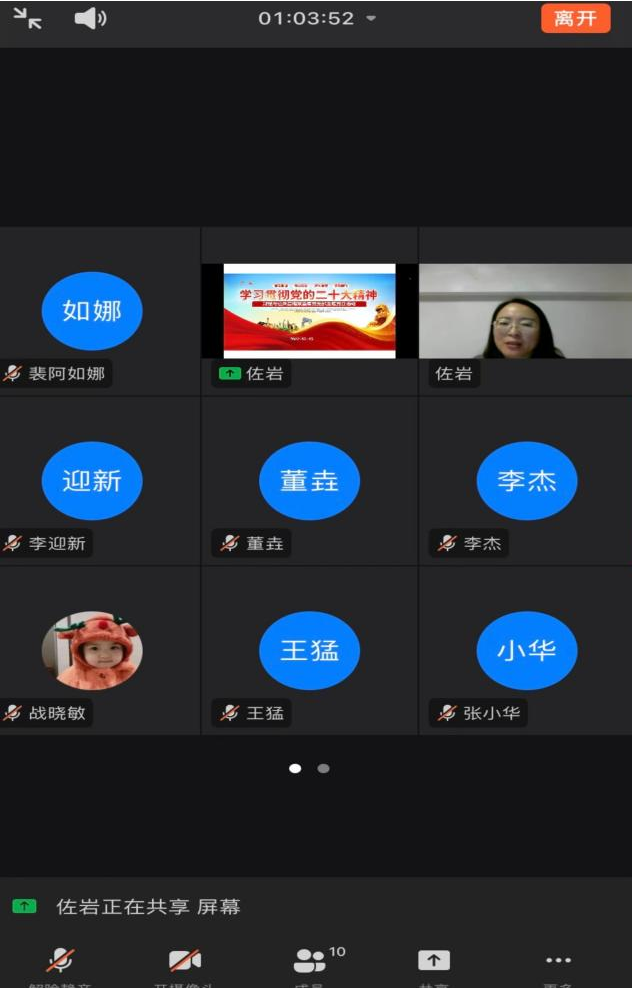The width and height of the screenshot is (632, 988).
Task: Start sharing your screen
Action: pyautogui.click(x=433, y=962)
